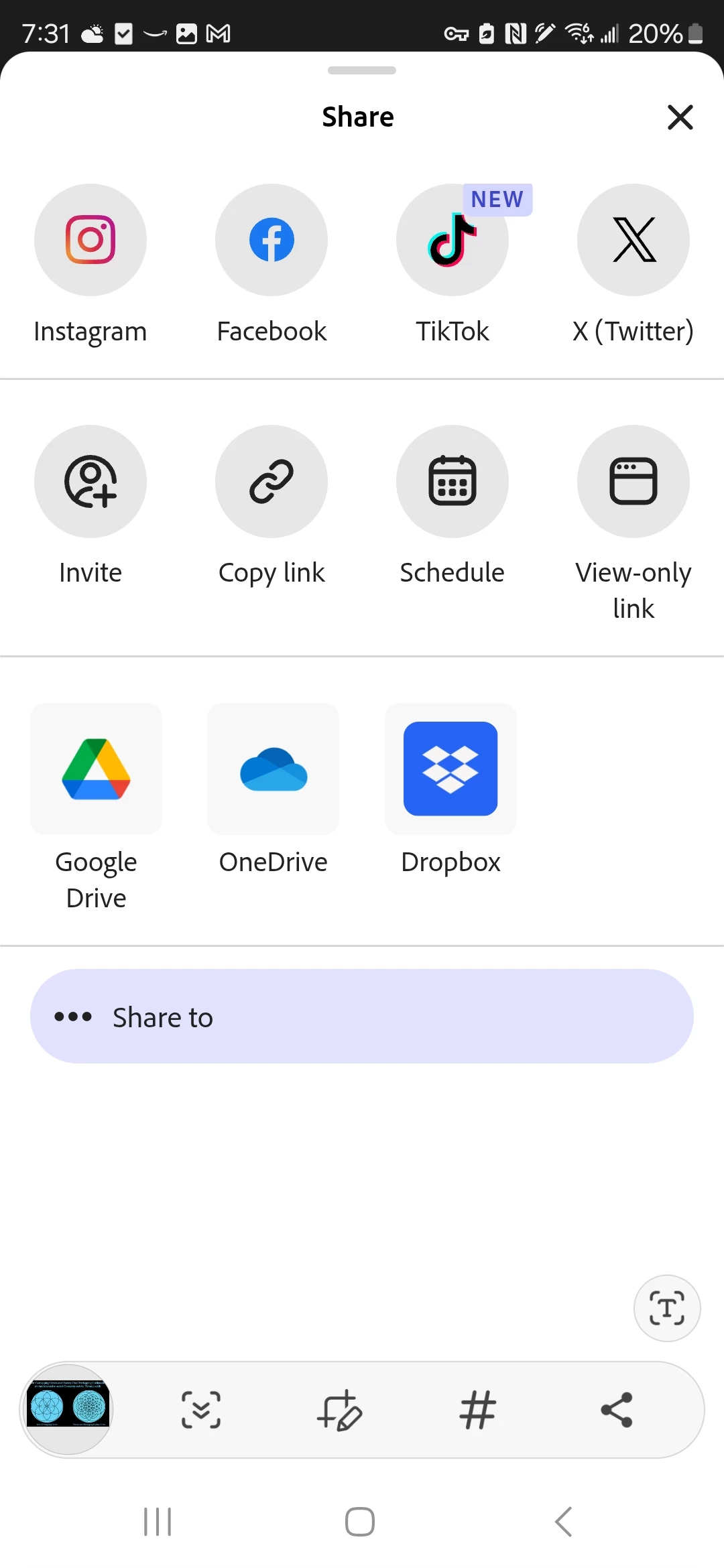
Task: Share to X (Twitter)
Action: pyautogui.click(x=633, y=240)
